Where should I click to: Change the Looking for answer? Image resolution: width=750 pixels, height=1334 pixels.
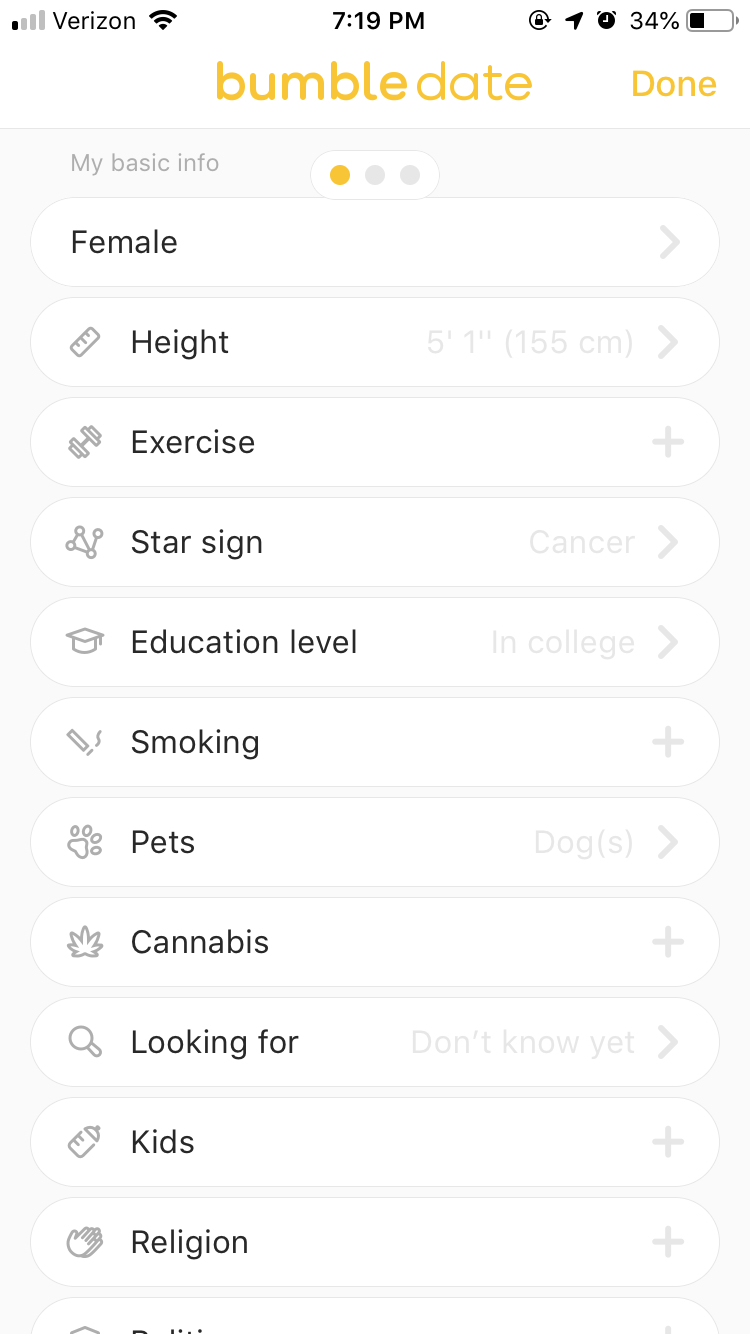pos(375,1042)
